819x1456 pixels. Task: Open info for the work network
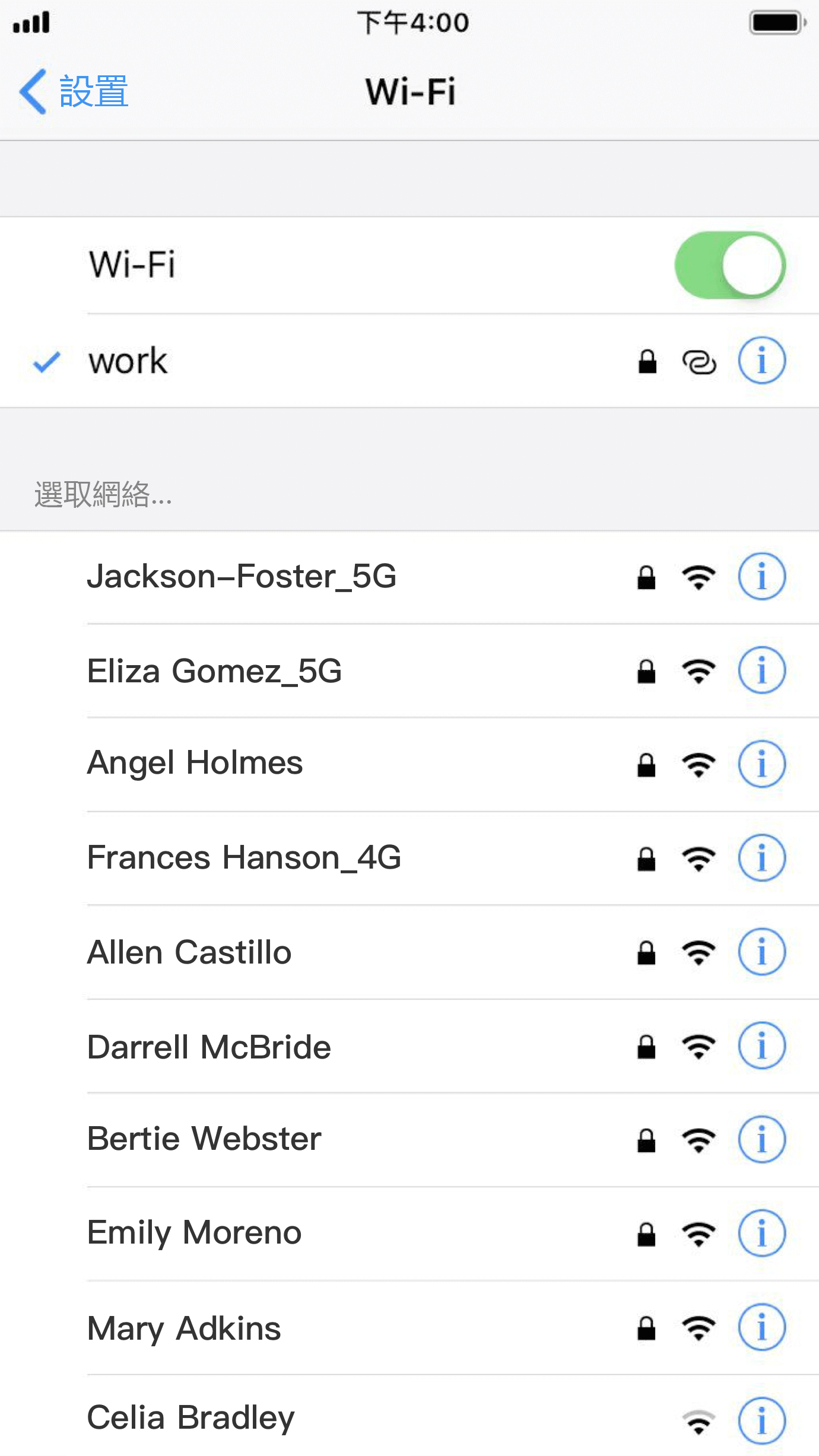click(x=762, y=361)
